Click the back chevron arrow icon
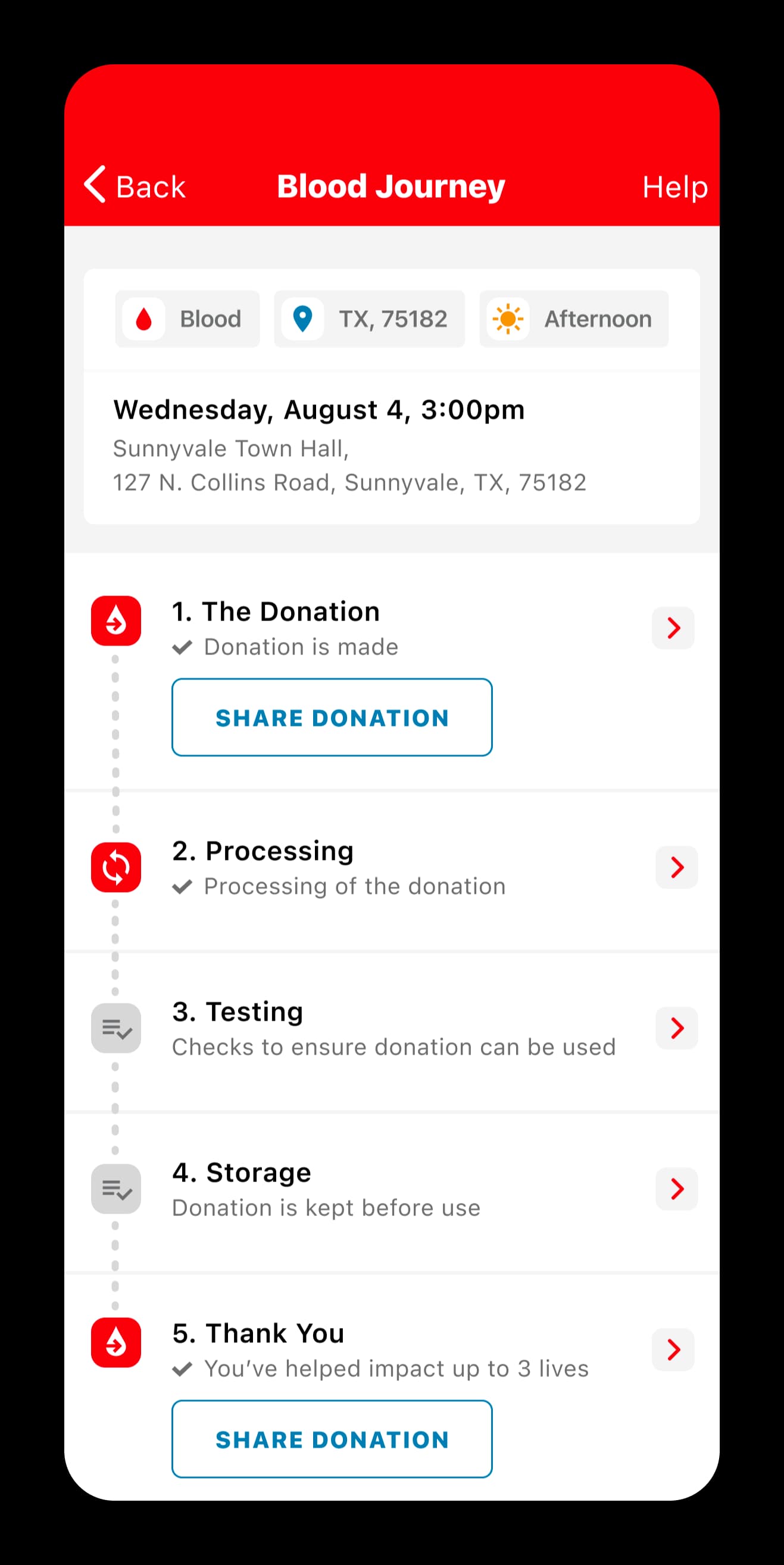The image size is (784, 1565). (x=96, y=185)
